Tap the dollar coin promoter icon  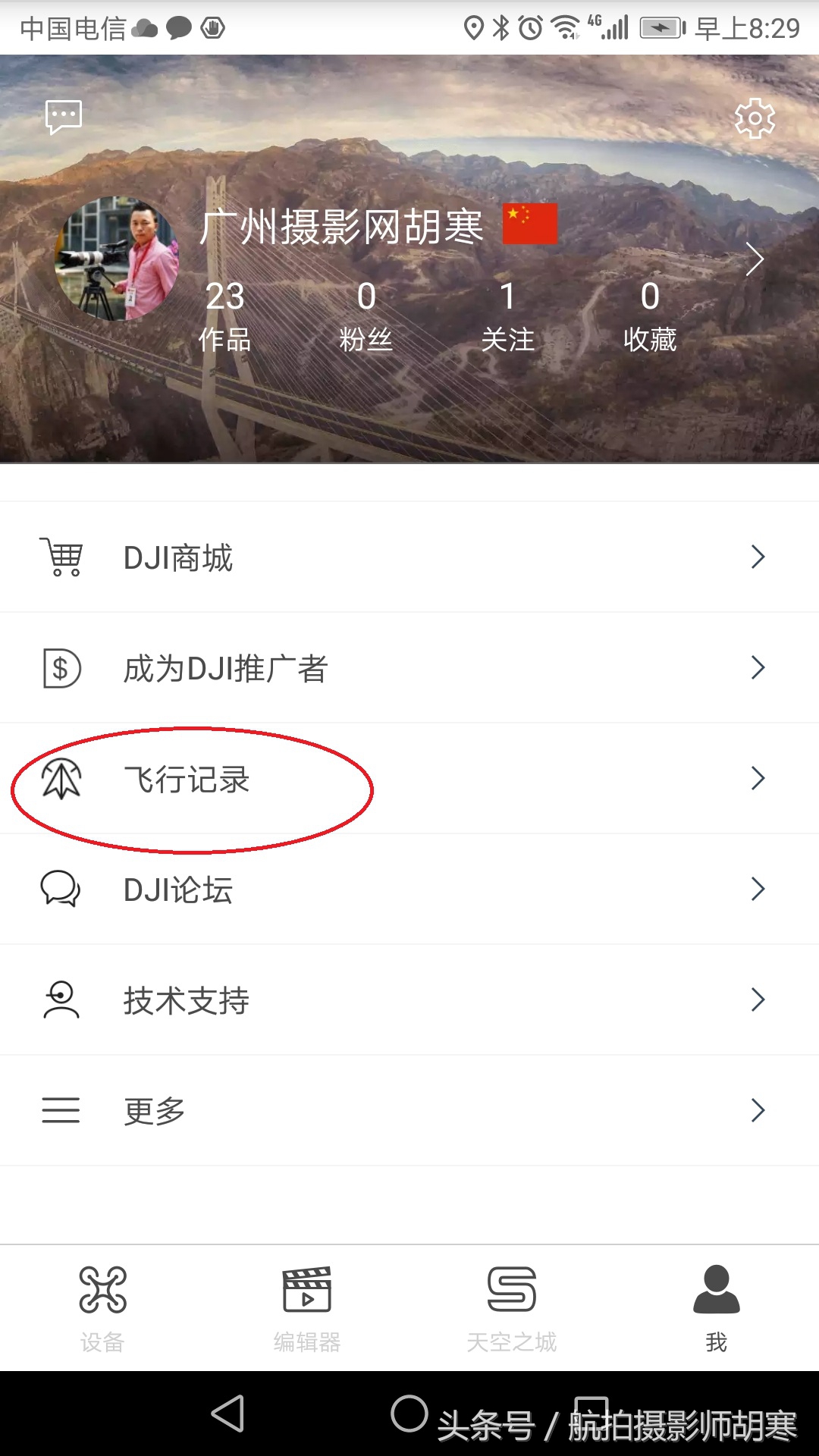[x=61, y=667]
